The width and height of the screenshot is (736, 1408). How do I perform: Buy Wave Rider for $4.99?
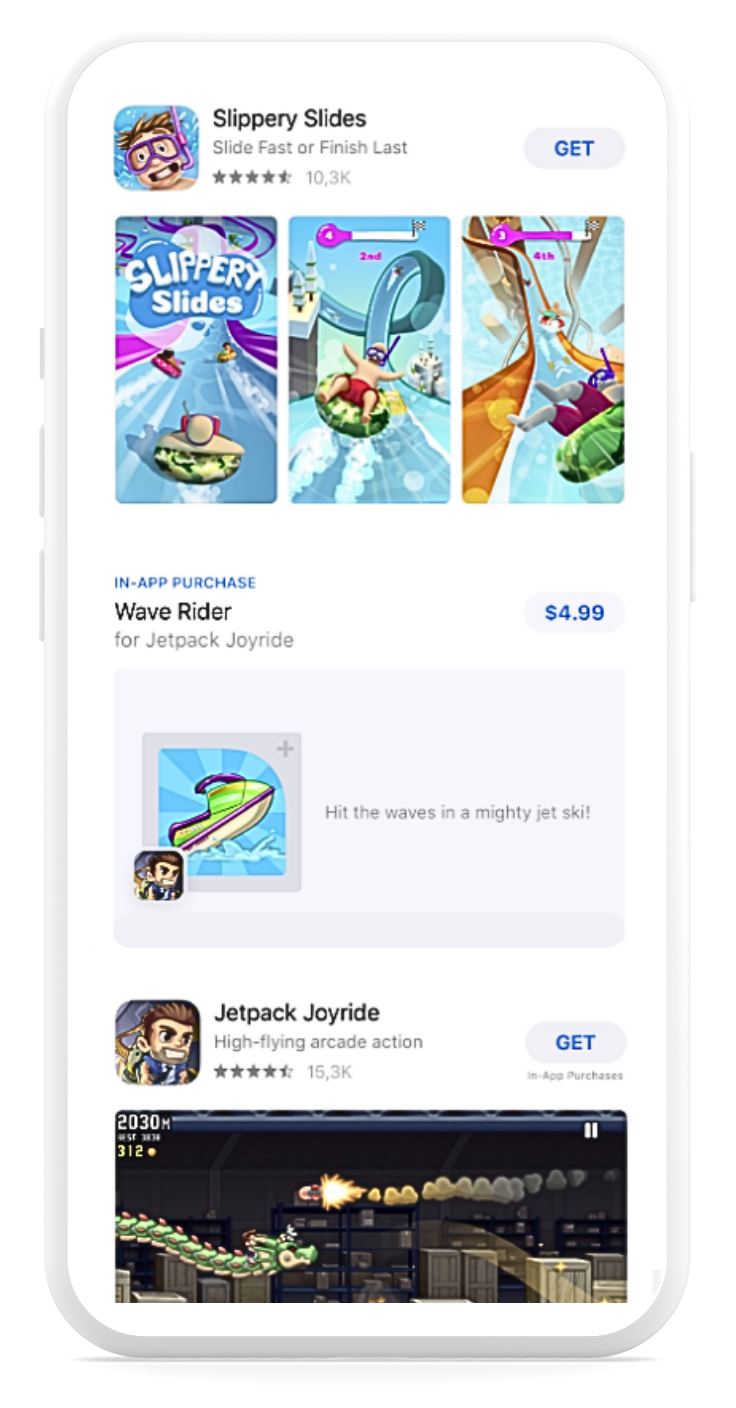point(574,612)
